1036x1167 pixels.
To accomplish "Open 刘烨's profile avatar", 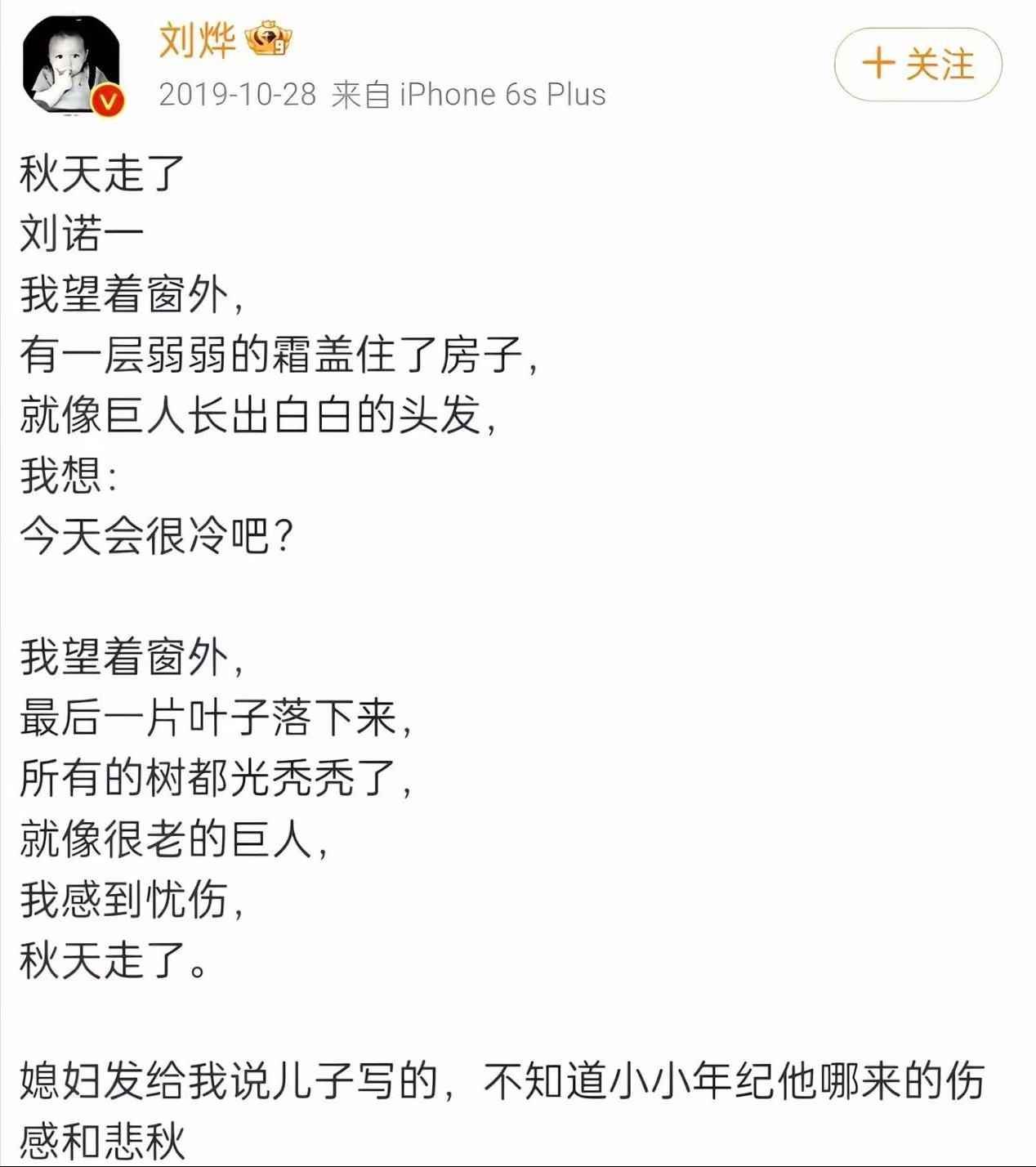I will pyautogui.click(x=72, y=66).
